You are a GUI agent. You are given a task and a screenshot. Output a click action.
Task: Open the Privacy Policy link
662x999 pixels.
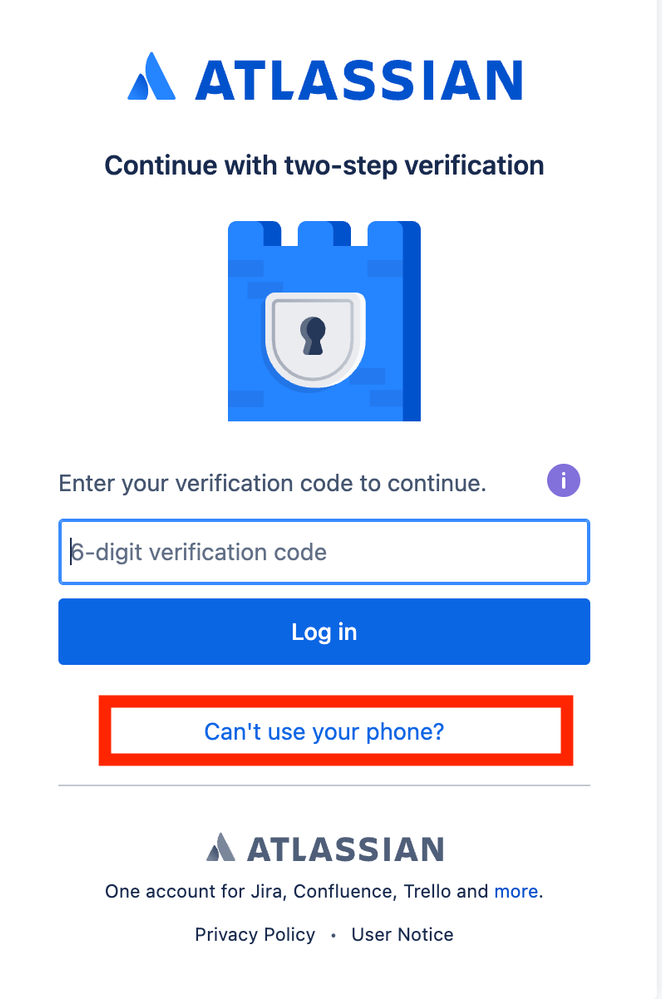(x=255, y=935)
